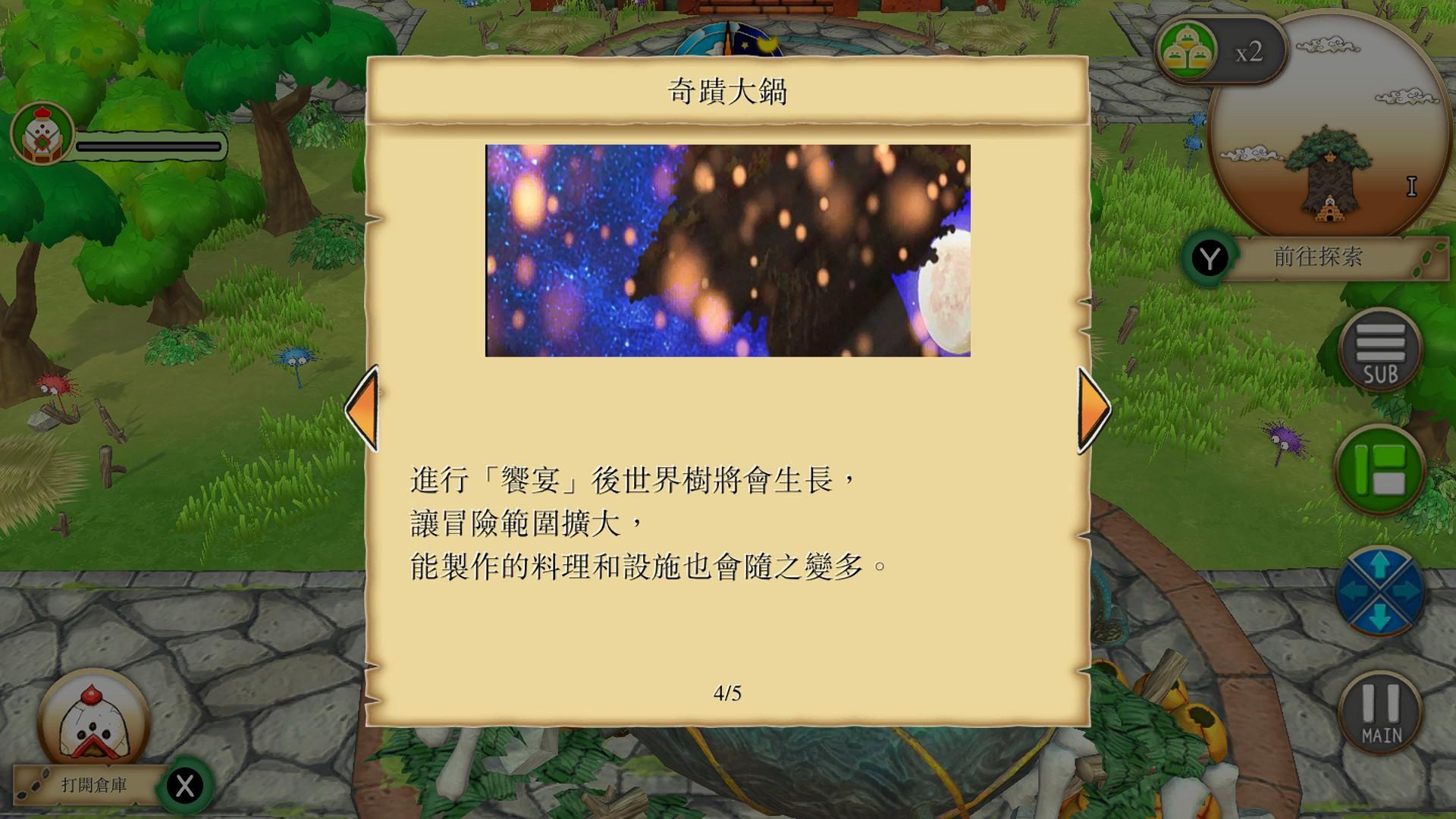Tap the green layout panel button
Screen dimensions: 1456x819
click(x=1379, y=470)
